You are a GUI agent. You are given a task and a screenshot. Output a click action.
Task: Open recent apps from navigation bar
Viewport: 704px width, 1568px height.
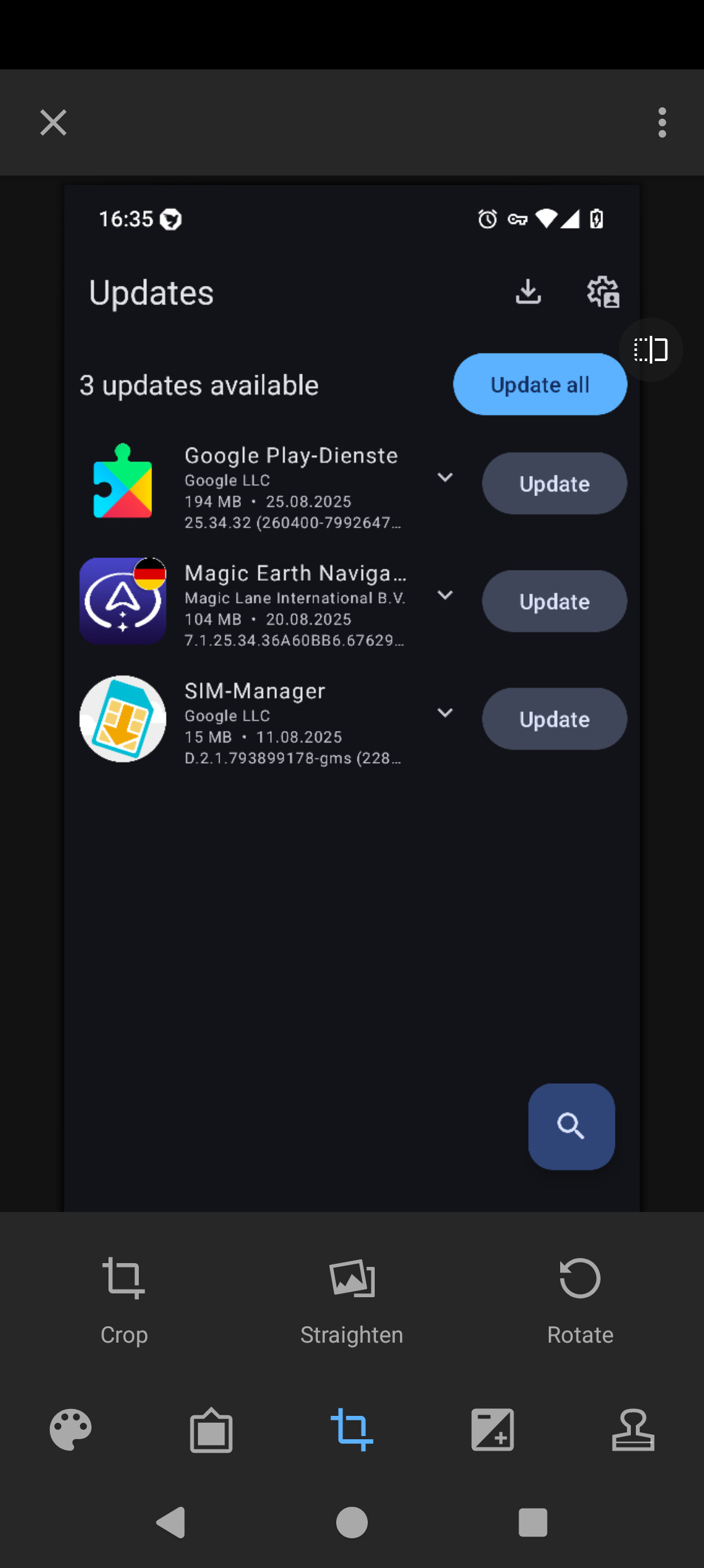click(x=532, y=1523)
